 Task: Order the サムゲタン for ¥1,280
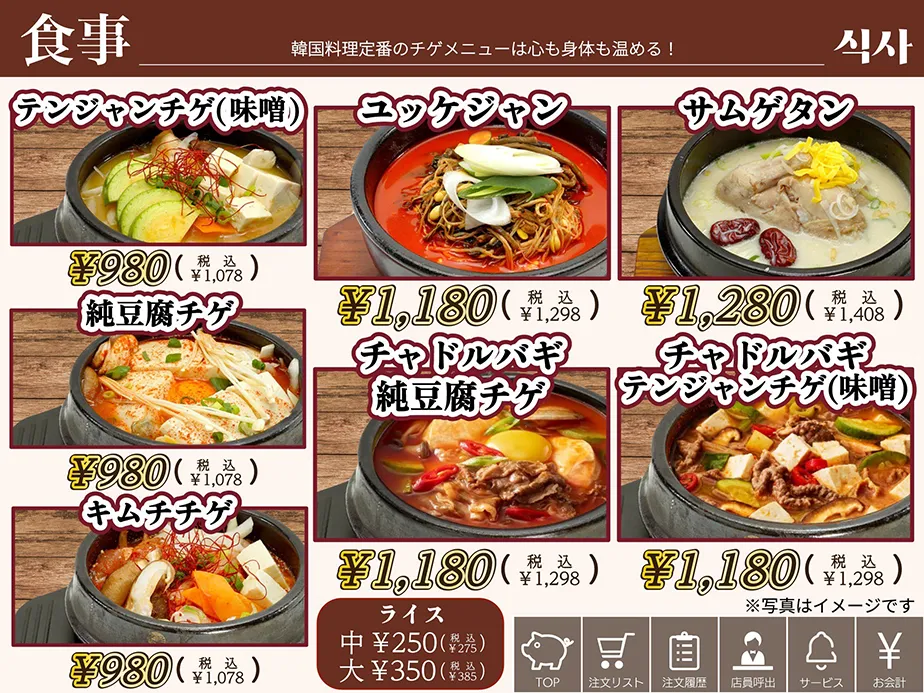tap(767, 195)
